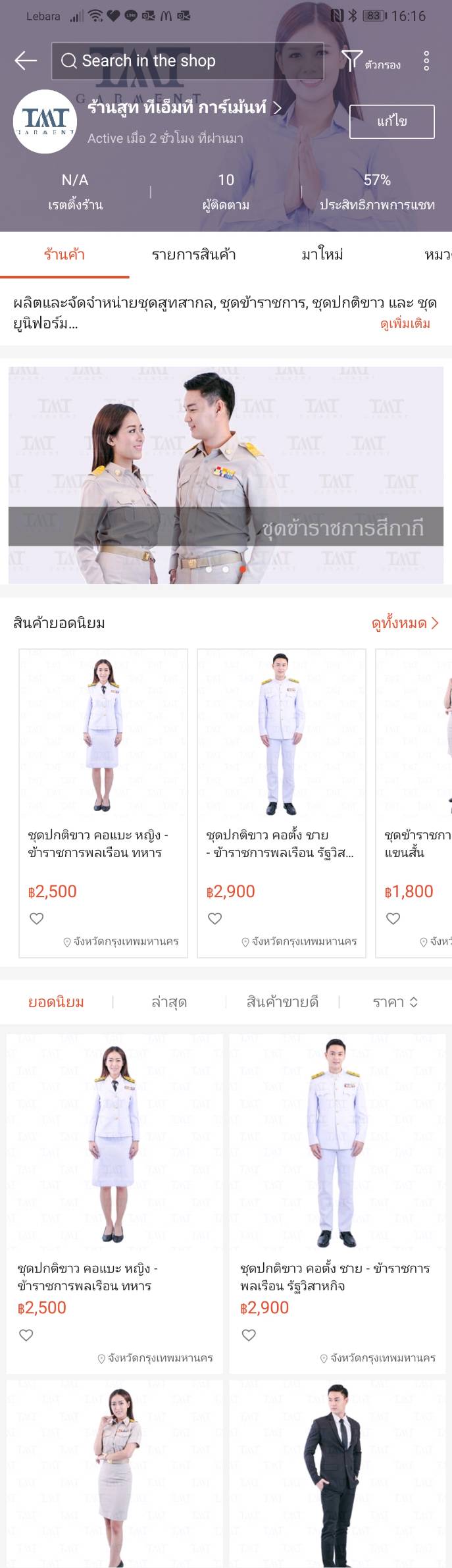Select the ยอดนิยม sort option
This screenshot has width=452, height=1568.
point(56,1002)
